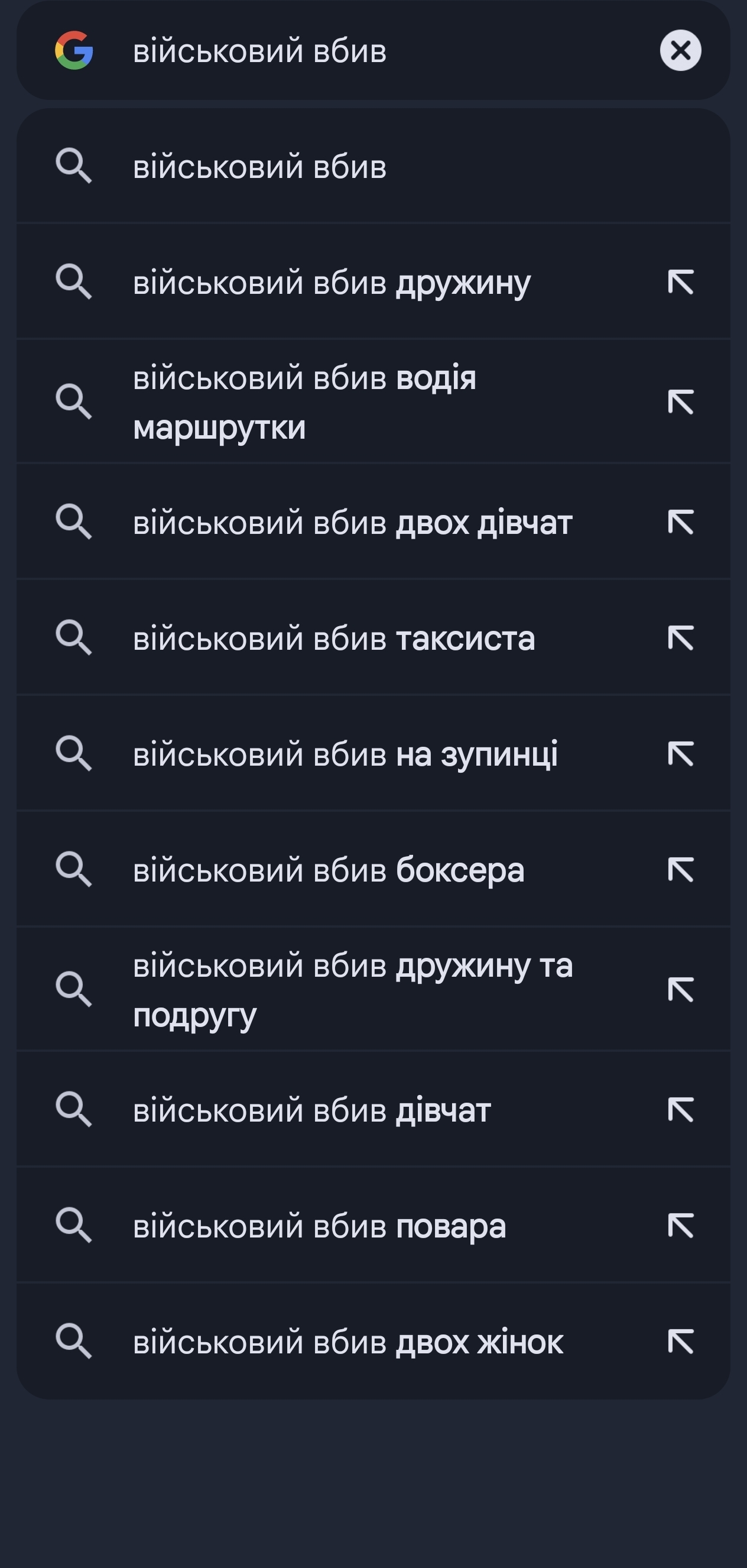The image size is (747, 1568).
Task: Select the suggestion ending with 'таксиста'
Action: click(x=333, y=639)
